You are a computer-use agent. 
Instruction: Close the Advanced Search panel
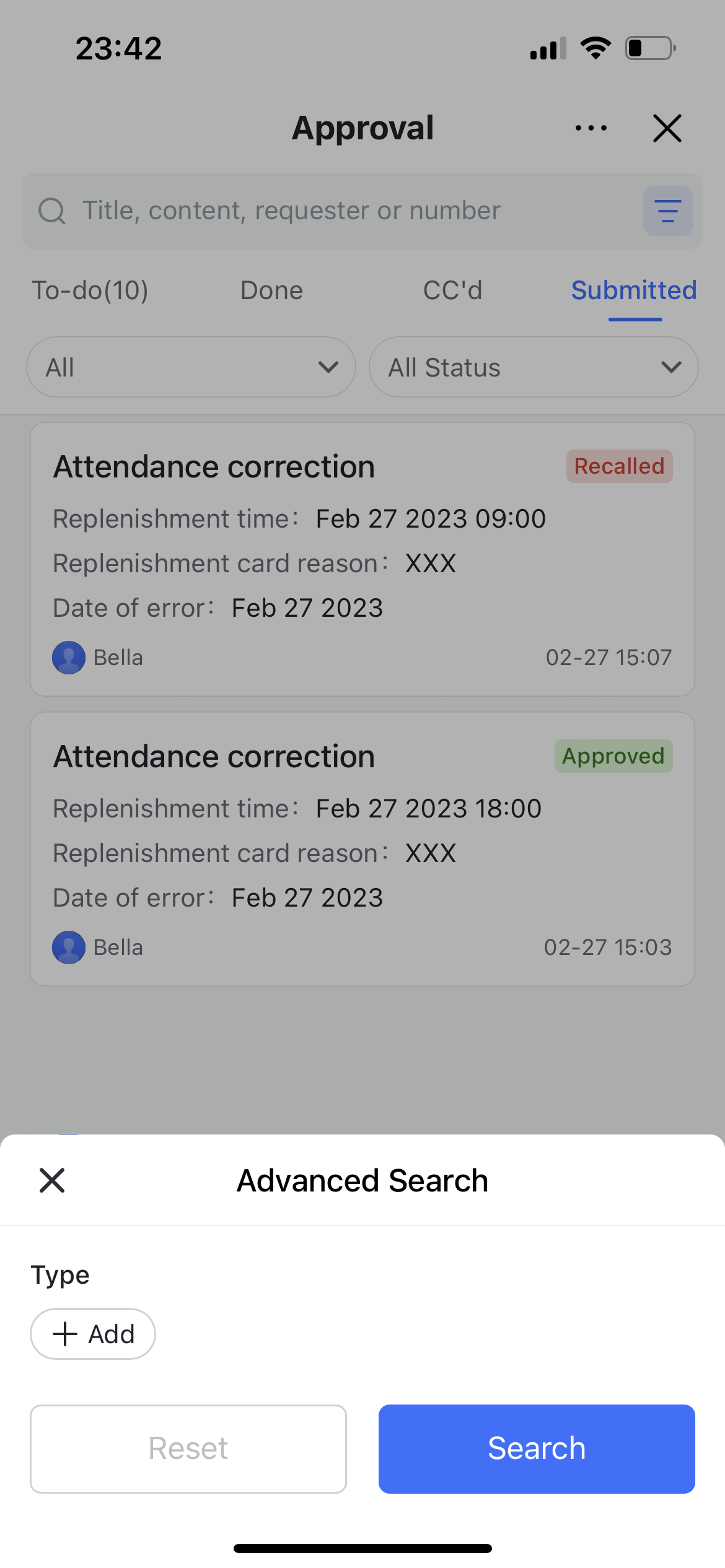(x=52, y=1180)
